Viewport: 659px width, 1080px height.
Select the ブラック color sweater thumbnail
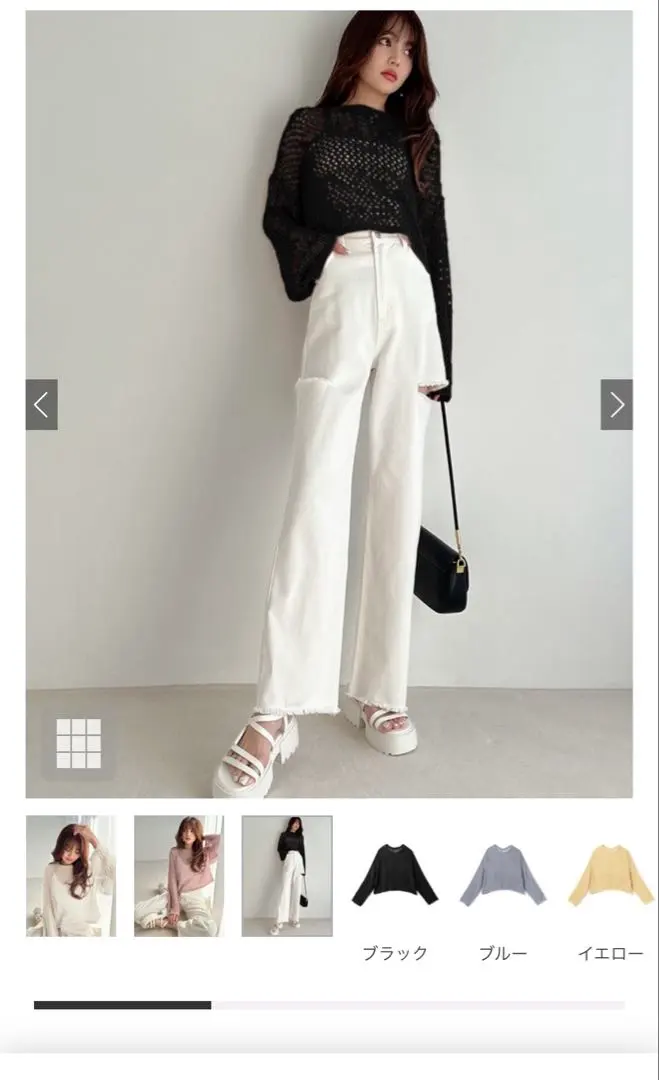click(395, 876)
